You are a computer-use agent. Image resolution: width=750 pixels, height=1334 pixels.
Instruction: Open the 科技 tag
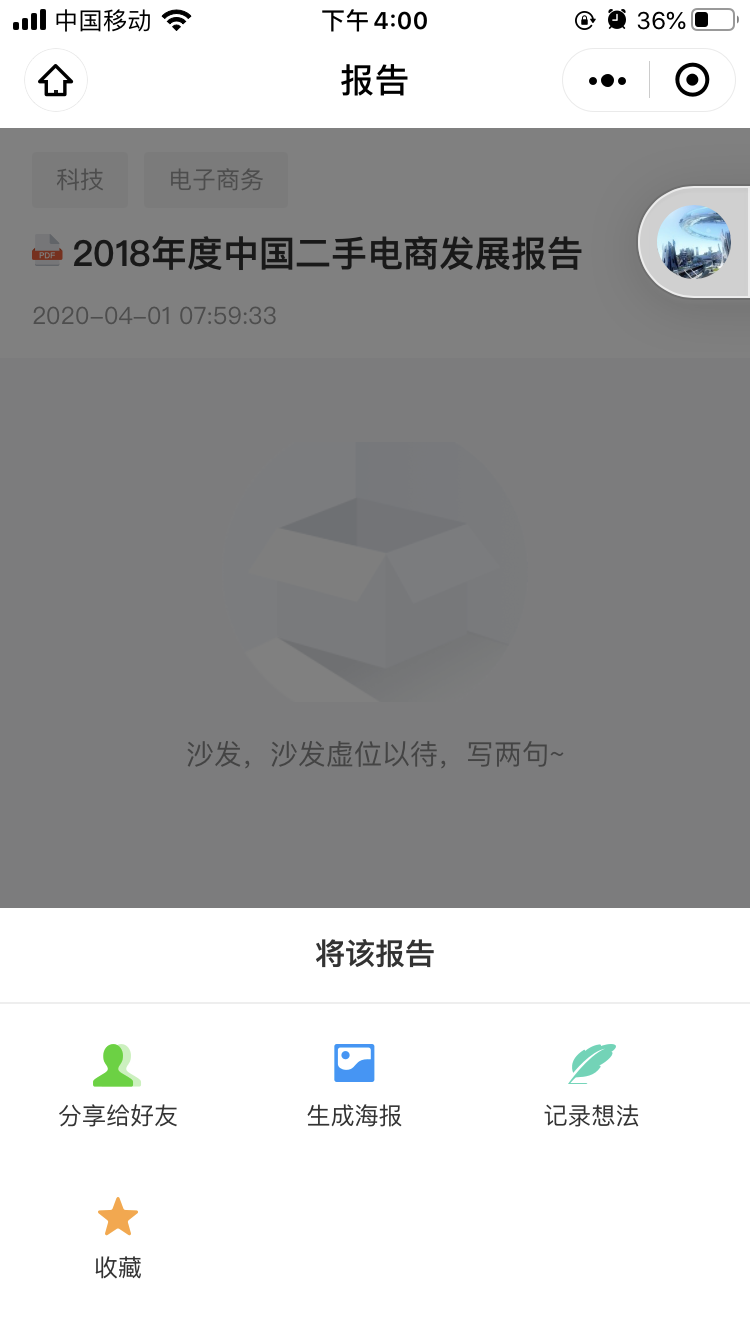pos(80,180)
